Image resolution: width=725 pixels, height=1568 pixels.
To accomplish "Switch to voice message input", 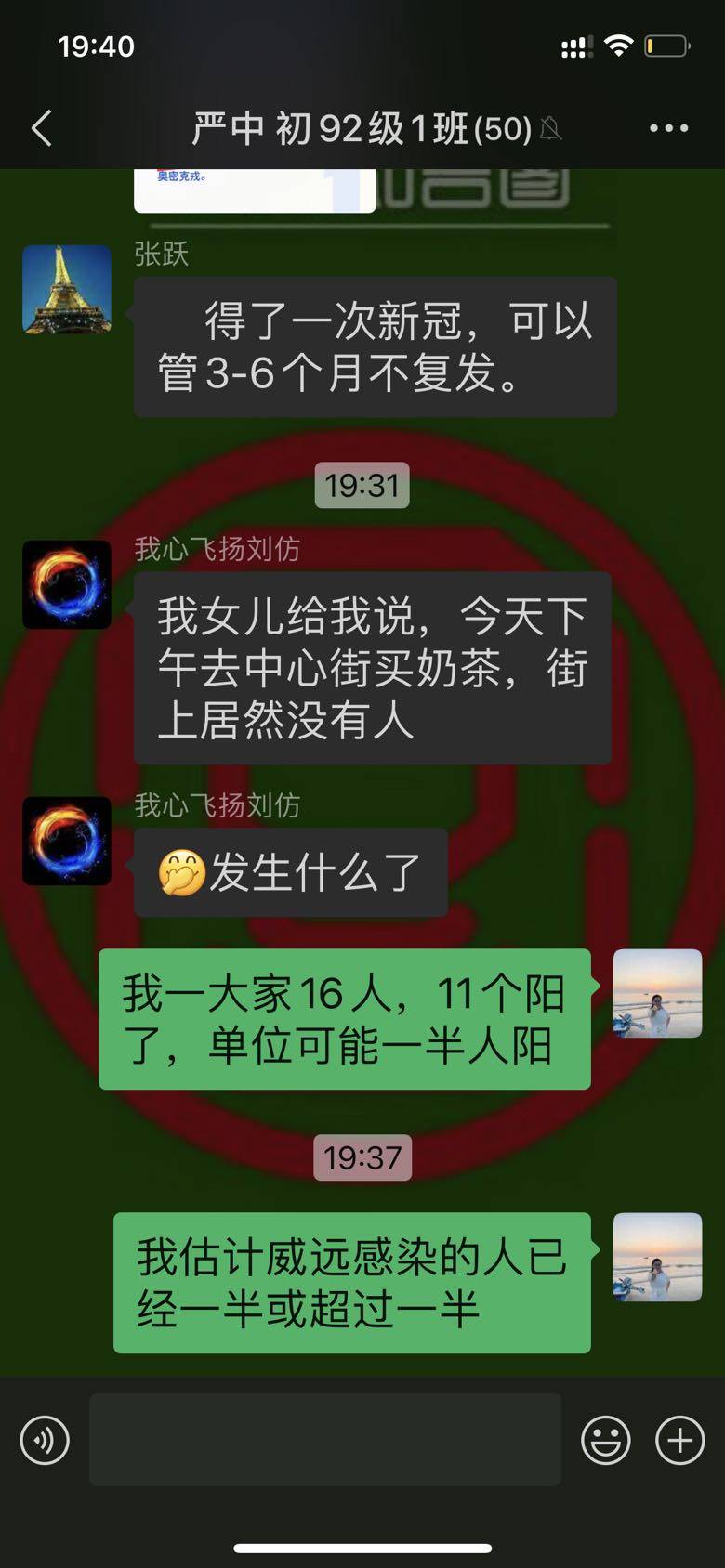I will tap(45, 1440).
